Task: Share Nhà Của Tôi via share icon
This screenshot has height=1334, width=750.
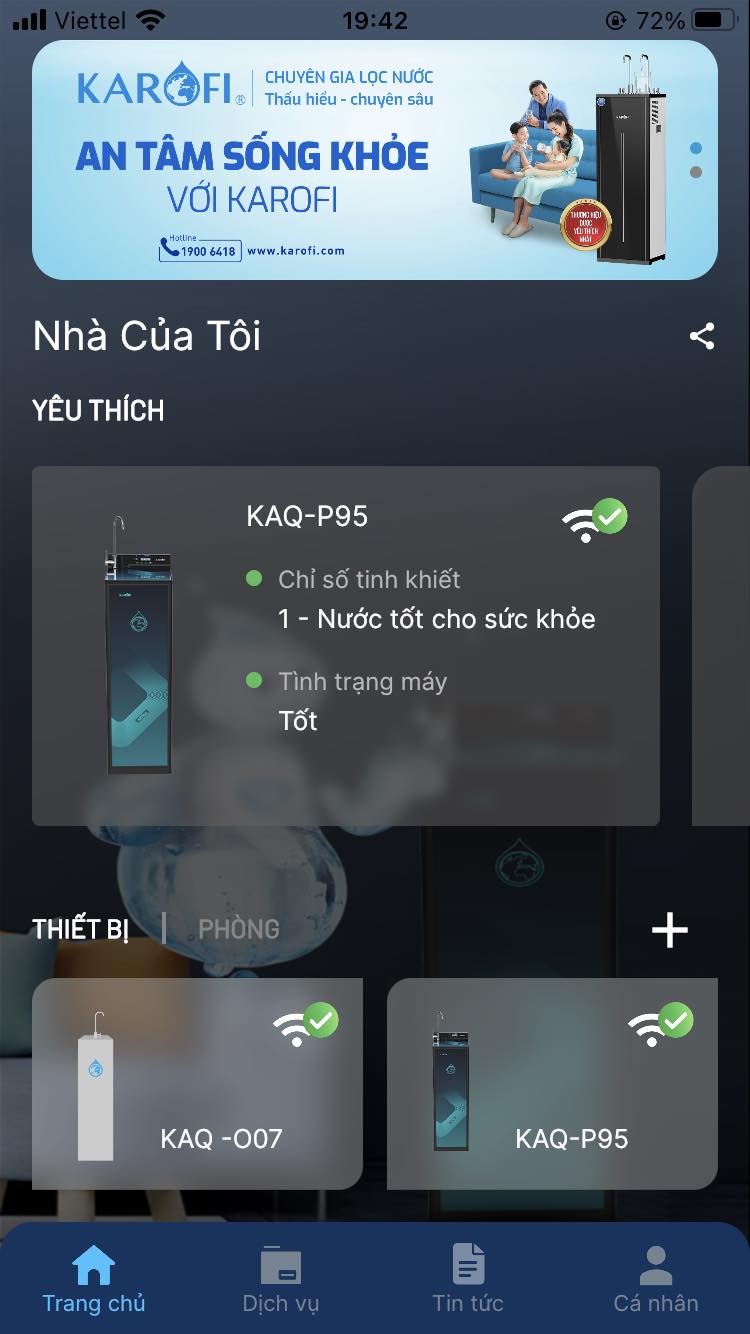Action: [702, 336]
